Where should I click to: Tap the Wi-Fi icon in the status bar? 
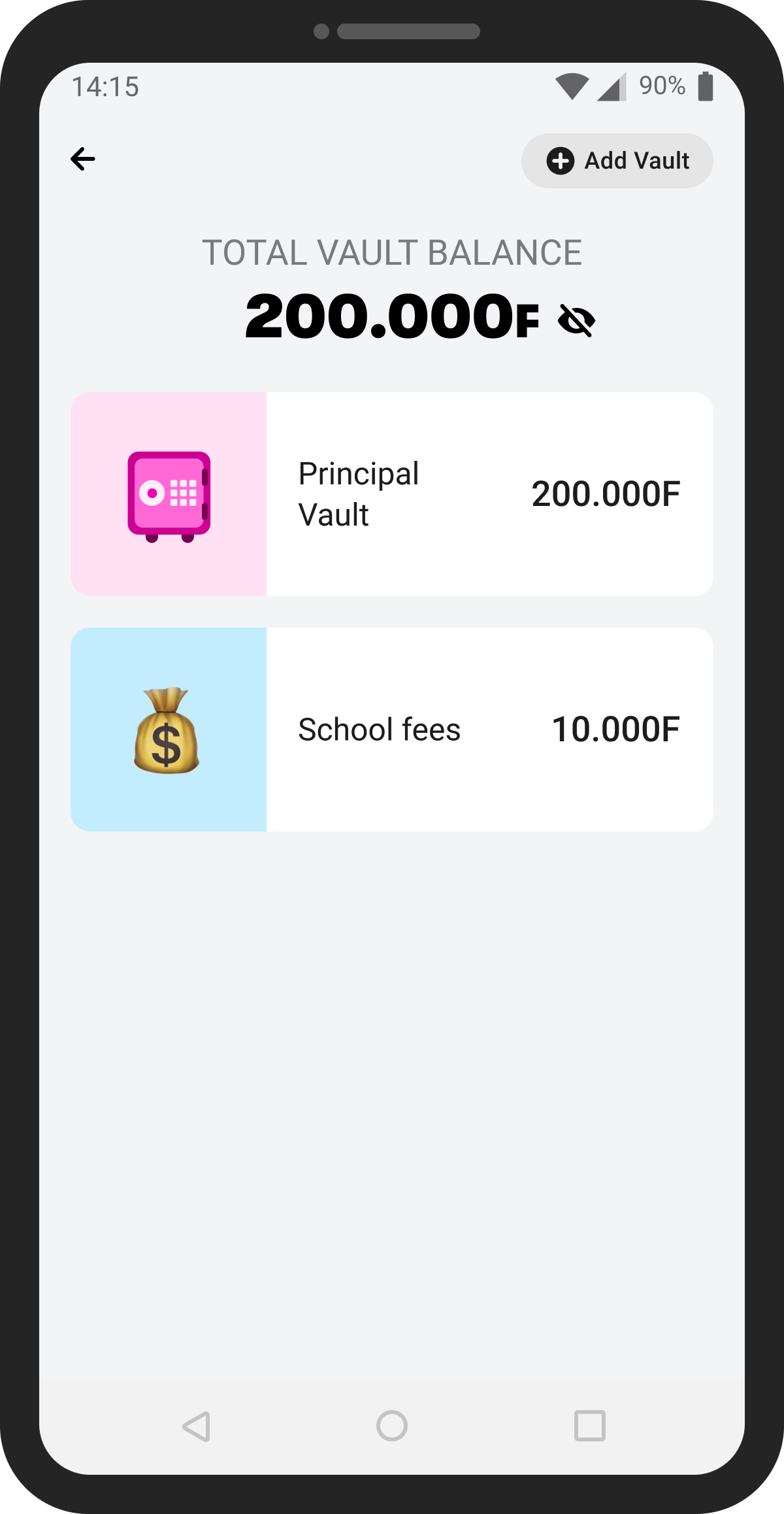coord(573,87)
